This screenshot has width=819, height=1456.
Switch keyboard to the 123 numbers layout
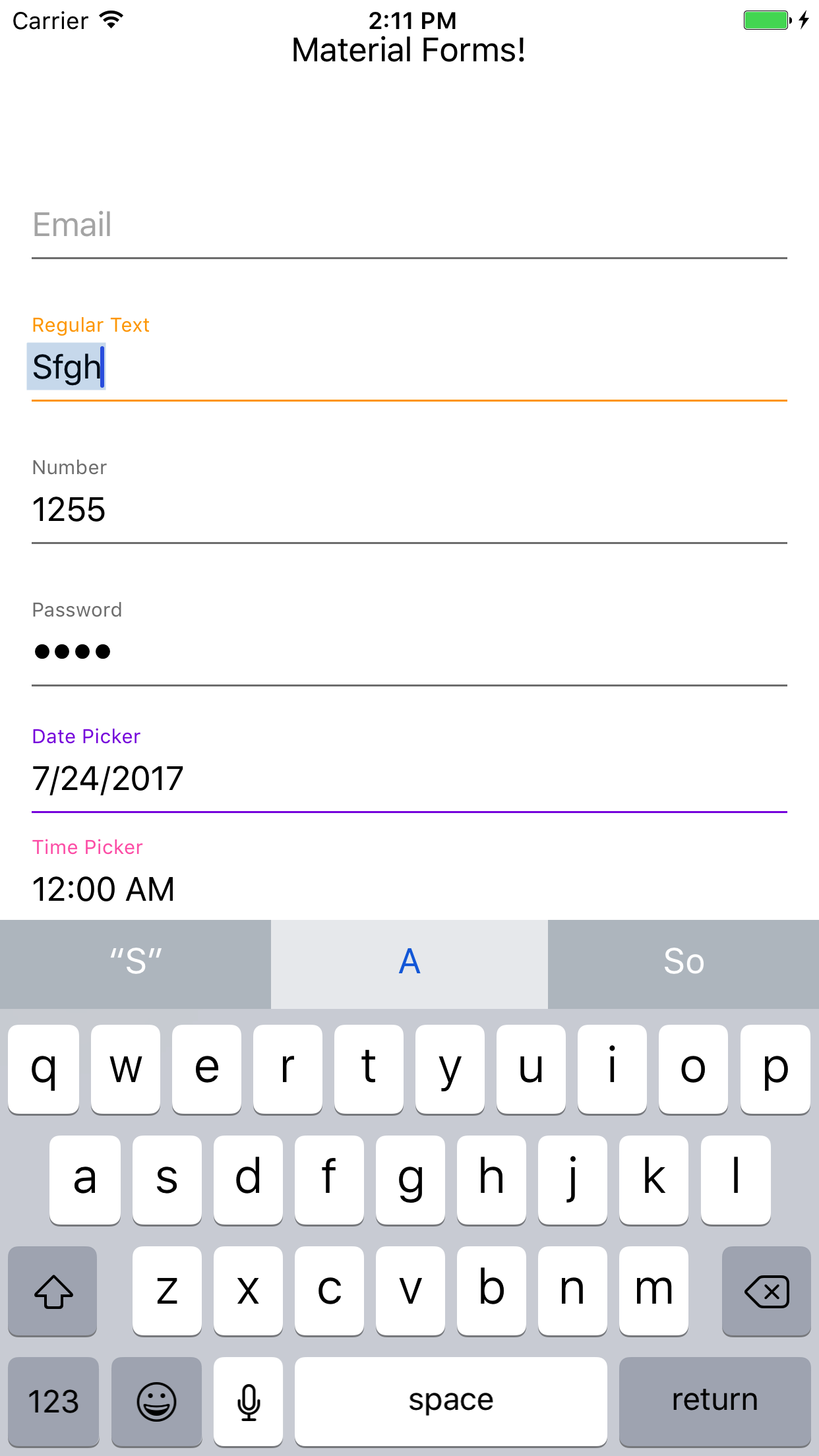click(x=53, y=1401)
